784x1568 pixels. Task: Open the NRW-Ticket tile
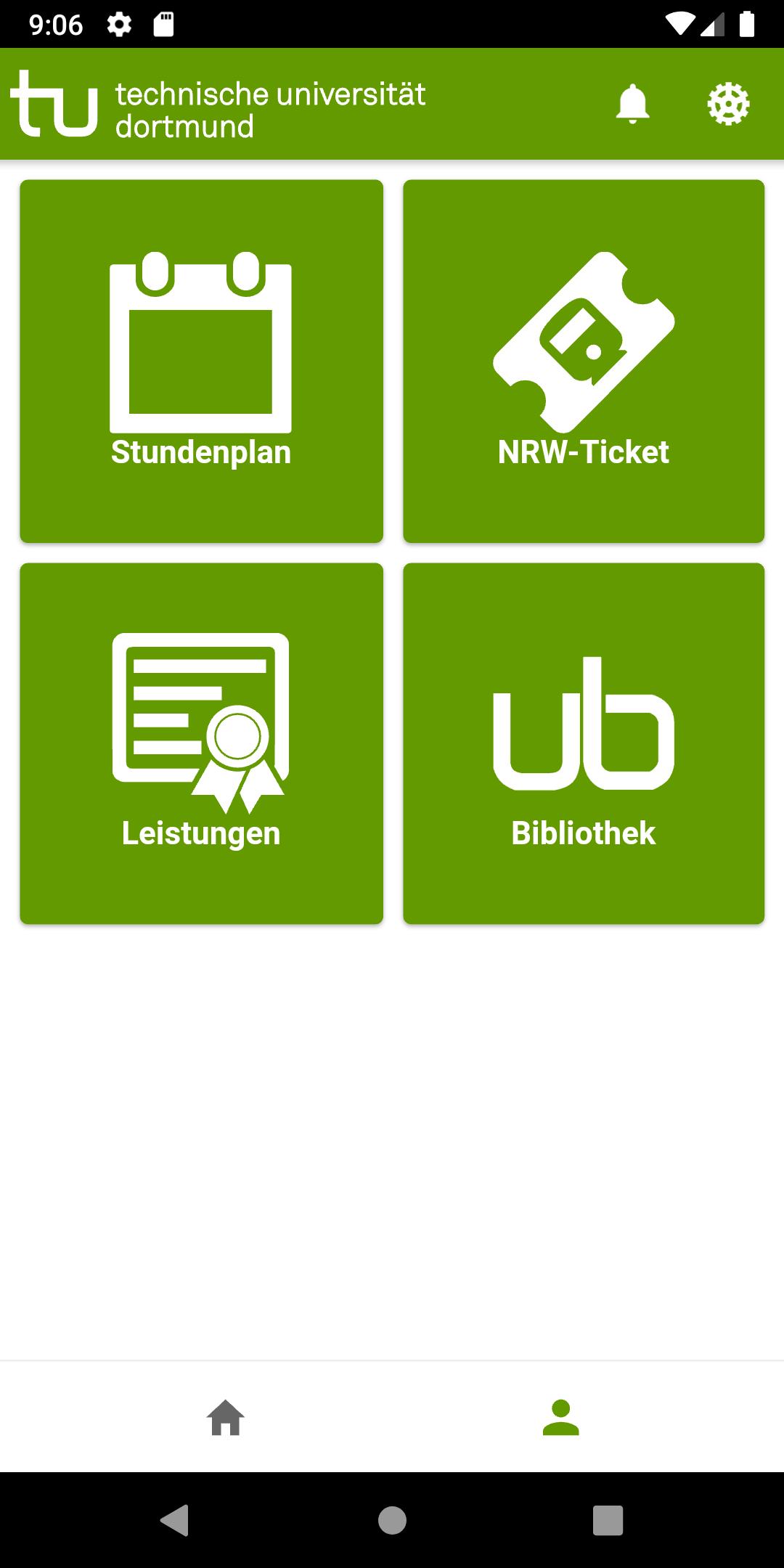(584, 361)
